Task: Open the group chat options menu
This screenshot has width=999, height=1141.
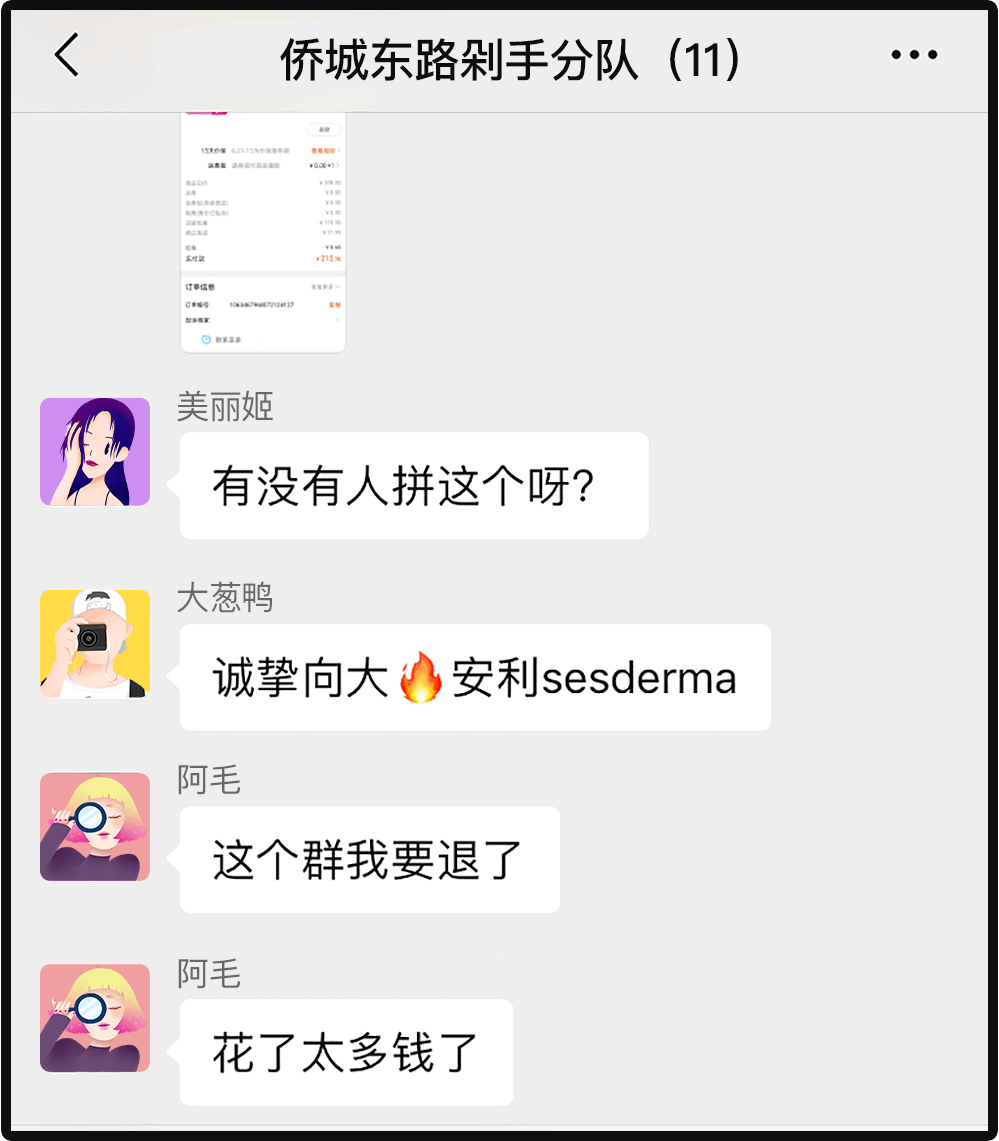Action: pos(914,56)
